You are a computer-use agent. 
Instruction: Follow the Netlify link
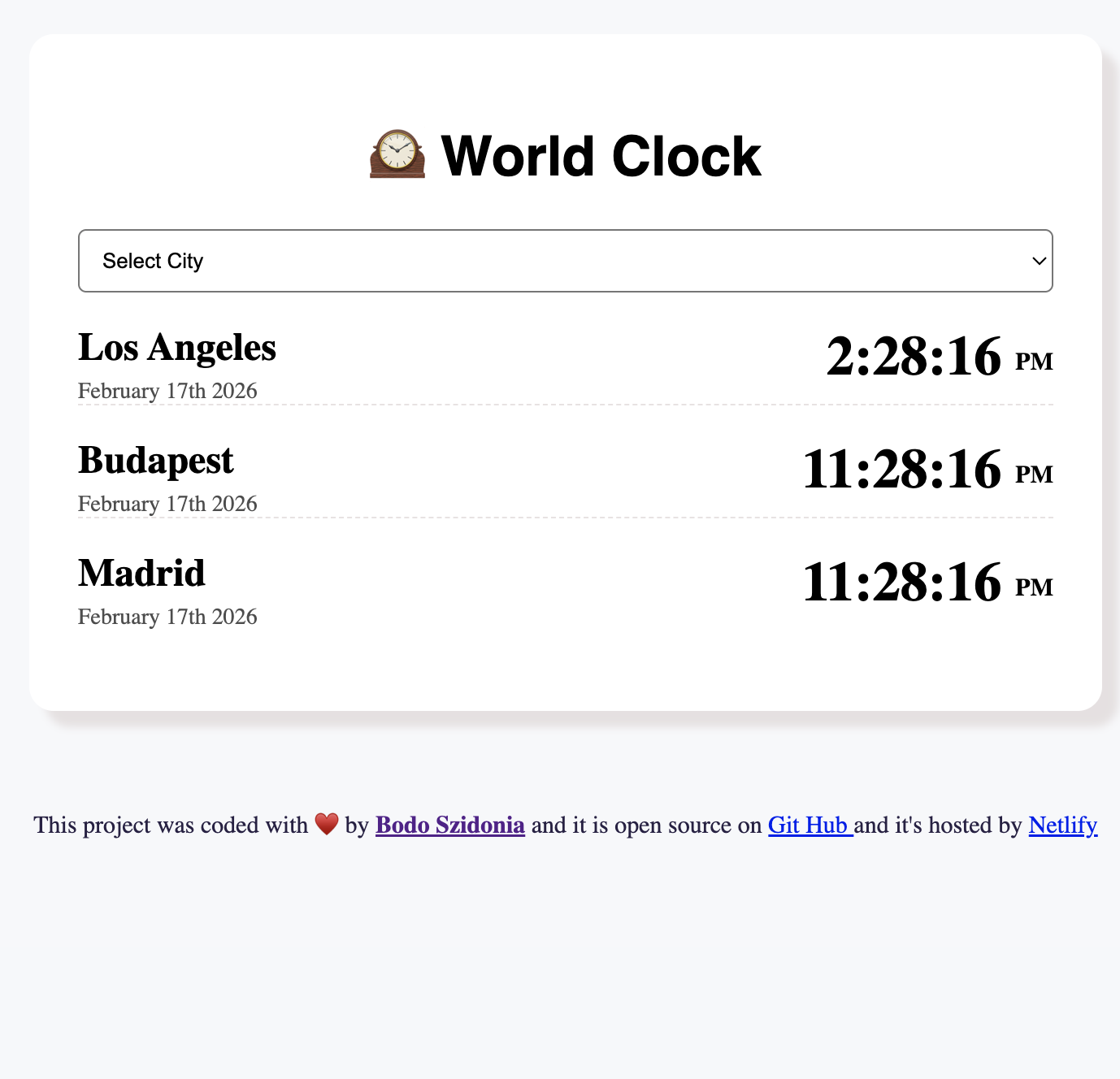[1062, 825]
